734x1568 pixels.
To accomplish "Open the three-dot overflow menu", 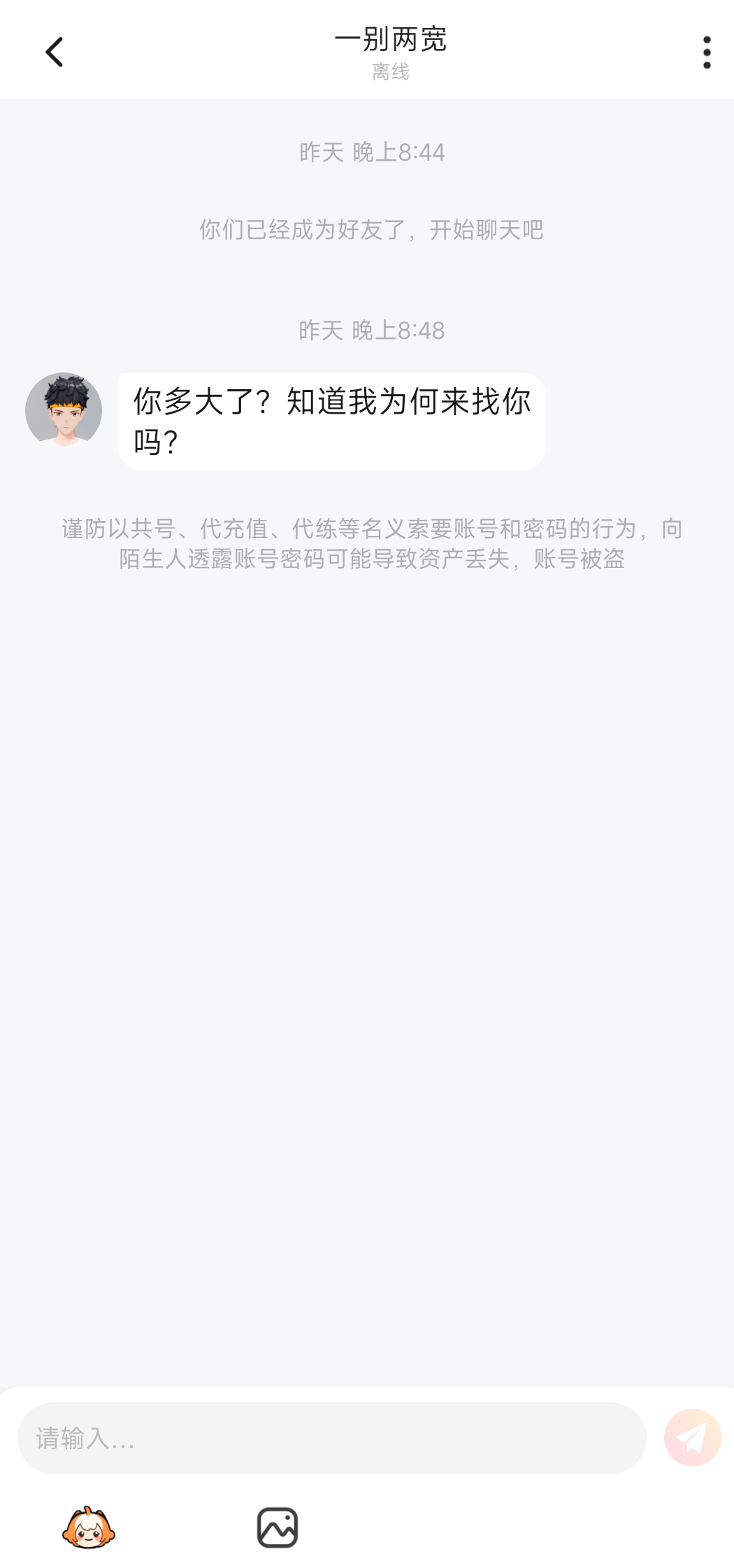I will click(707, 52).
